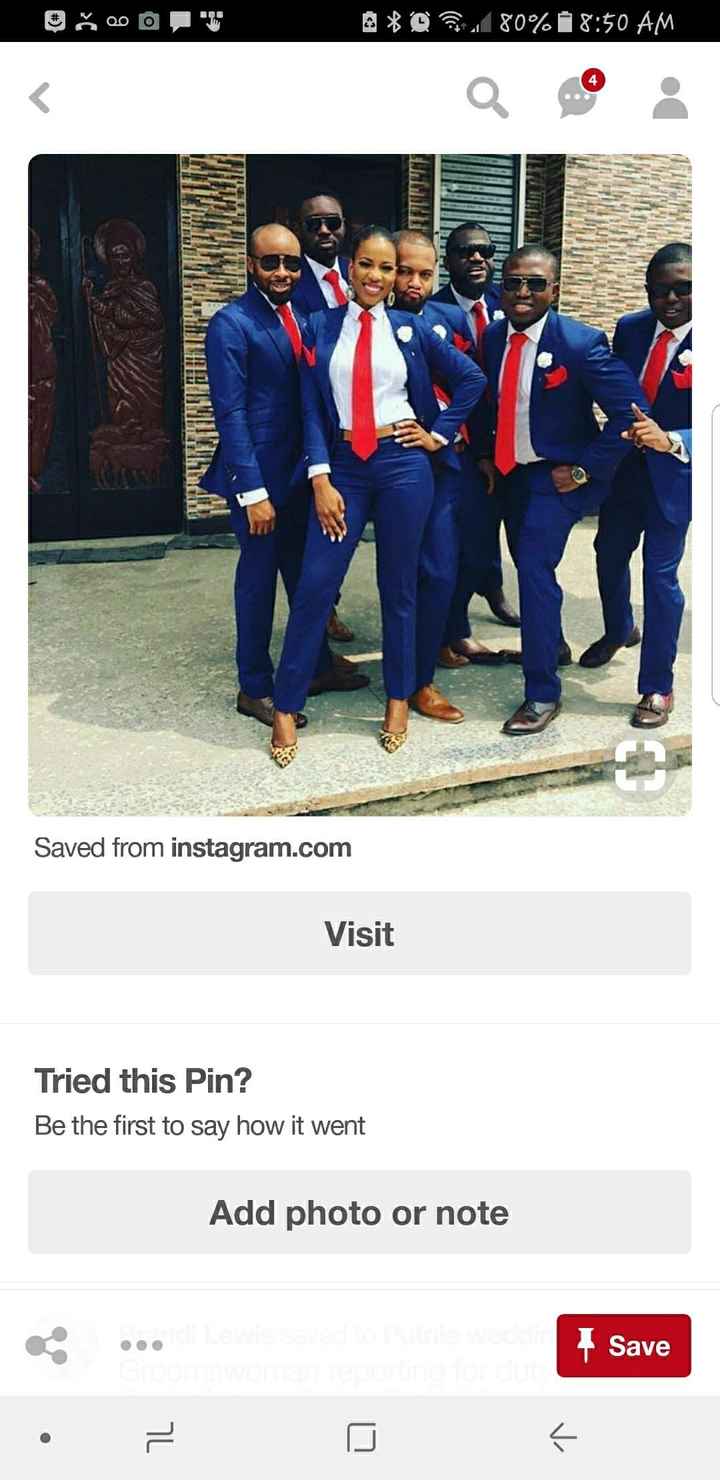Open more options via the ellipsis icon
The height and width of the screenshot is (1480, 720).
pos(140,1345)
